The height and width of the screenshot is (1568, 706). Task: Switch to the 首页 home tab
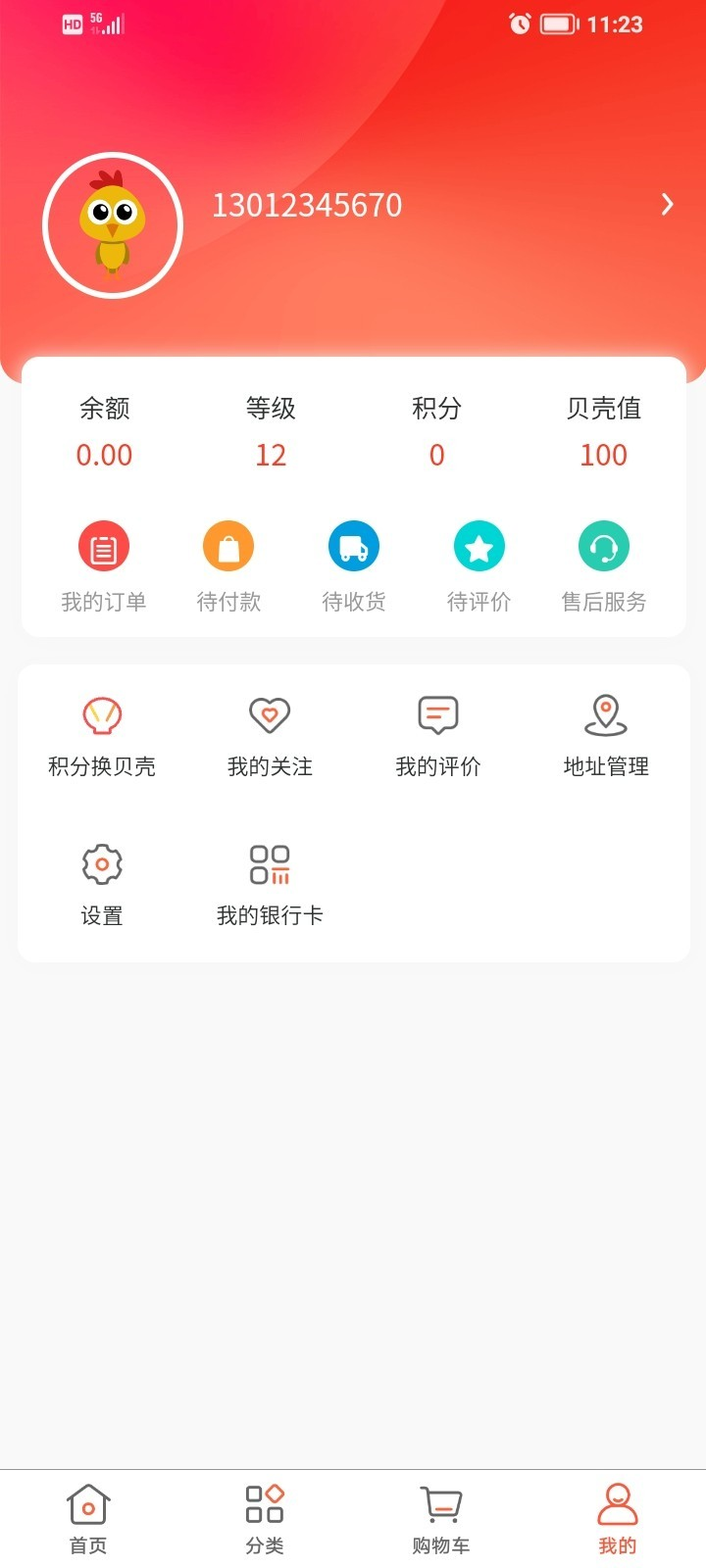(88, 1514)
